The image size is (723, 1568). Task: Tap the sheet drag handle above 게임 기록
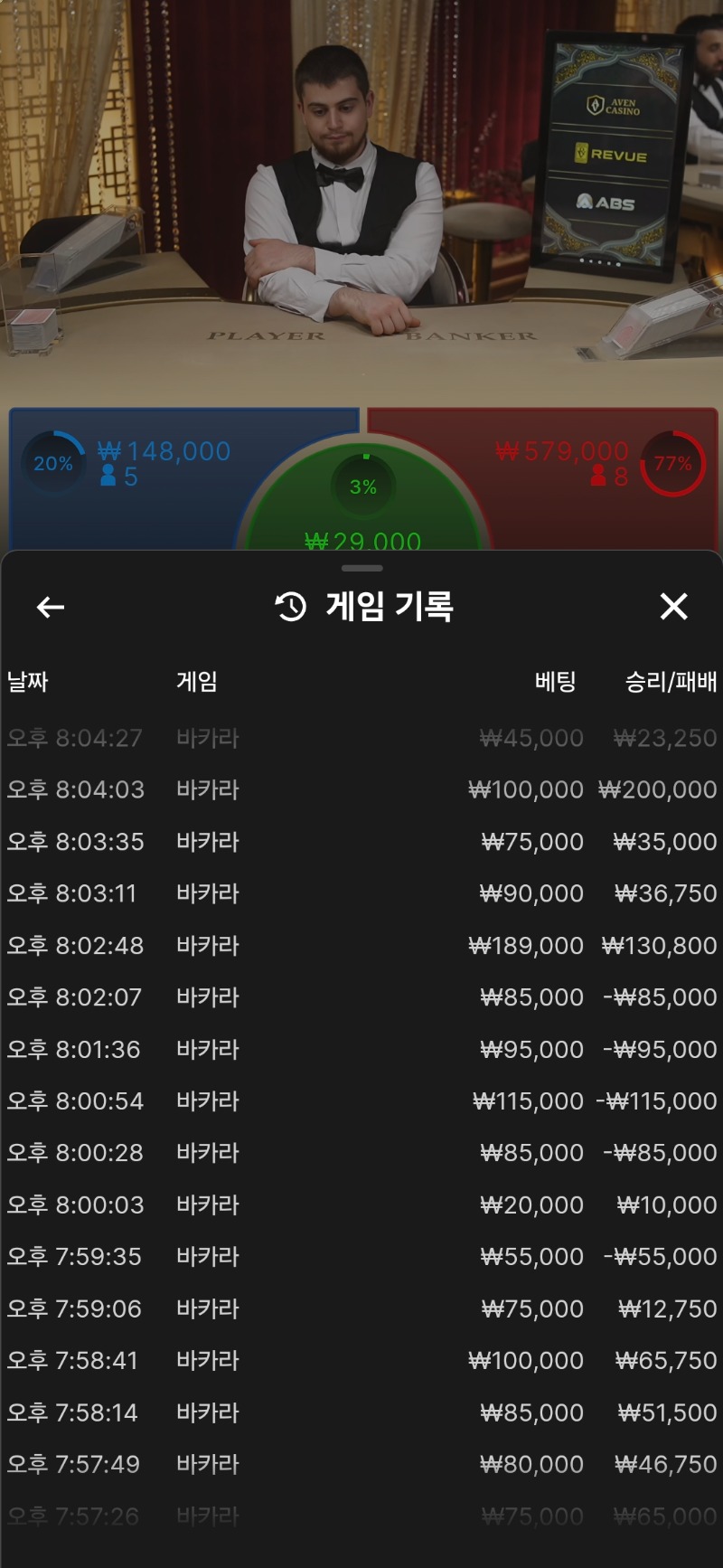361,569
